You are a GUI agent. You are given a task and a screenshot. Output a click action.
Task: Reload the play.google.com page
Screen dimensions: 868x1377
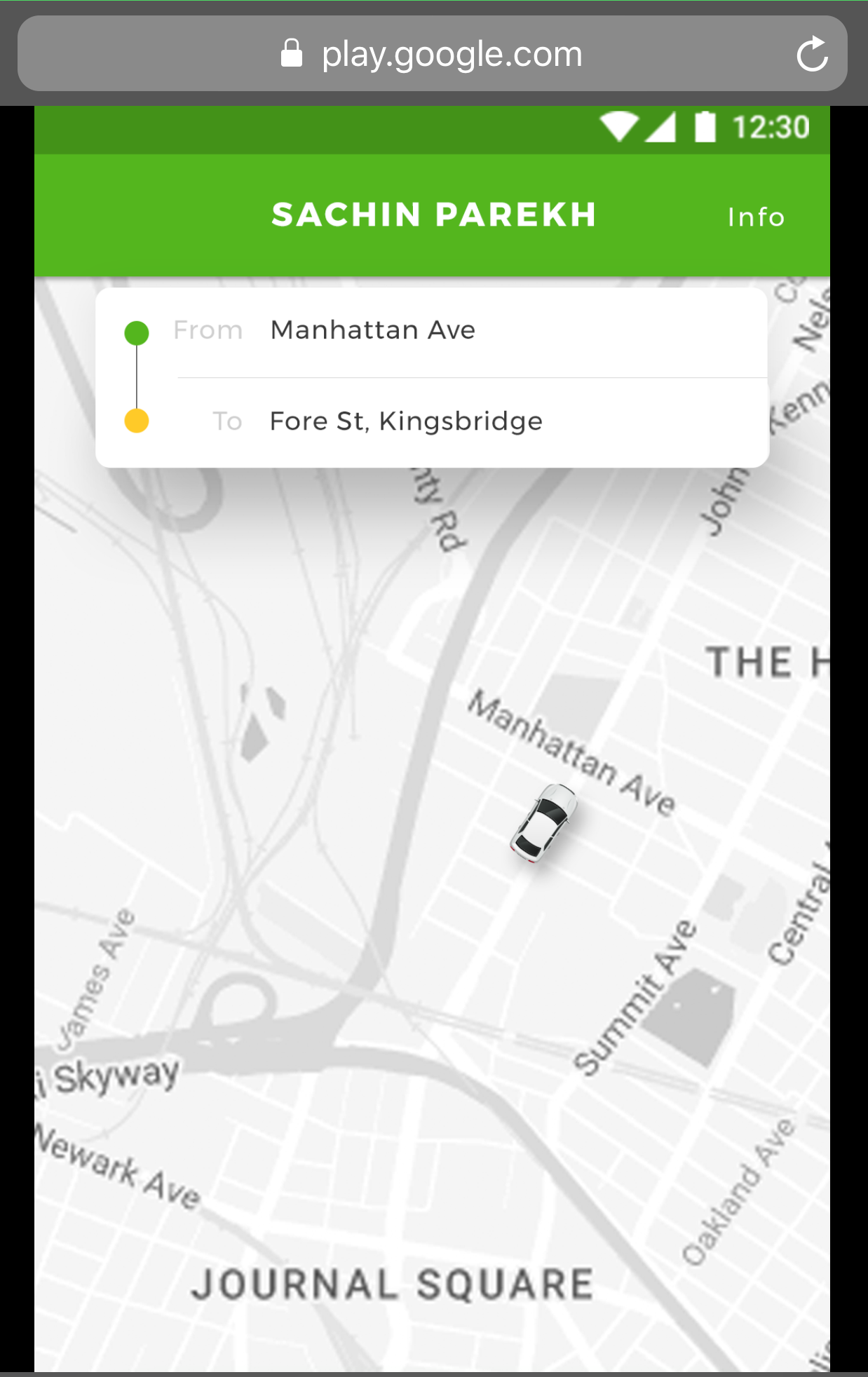click(812, 54)
